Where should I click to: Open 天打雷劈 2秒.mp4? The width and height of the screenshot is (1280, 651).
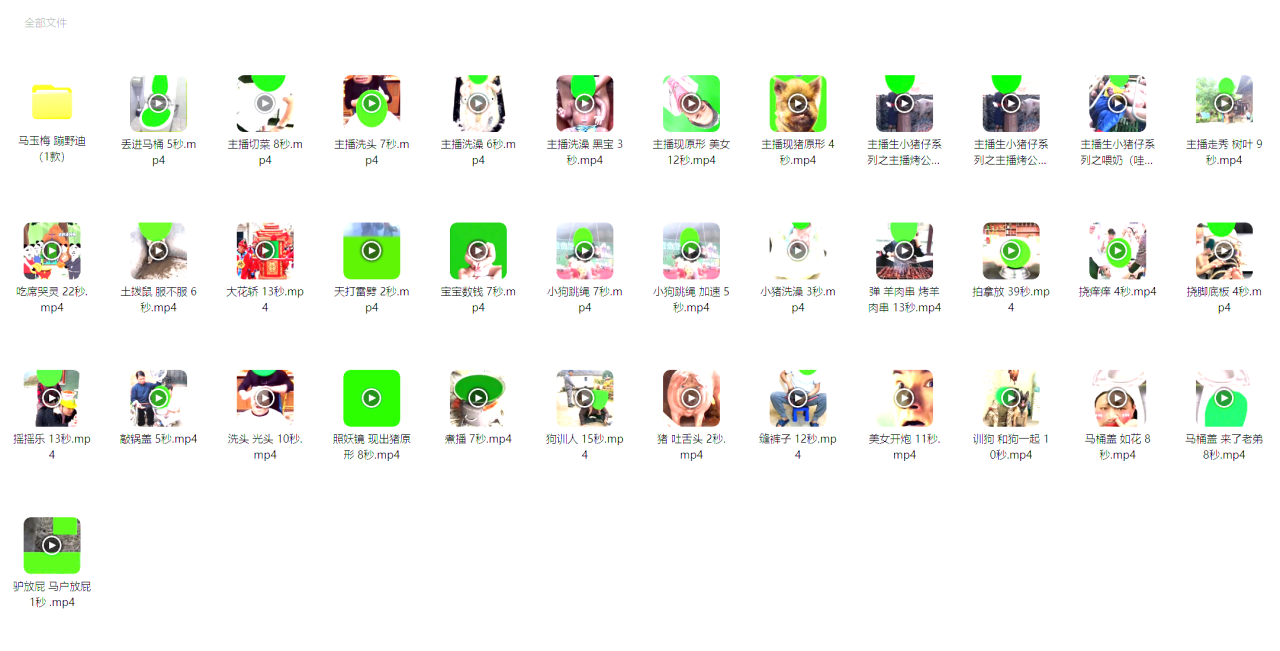click(371, 250)
